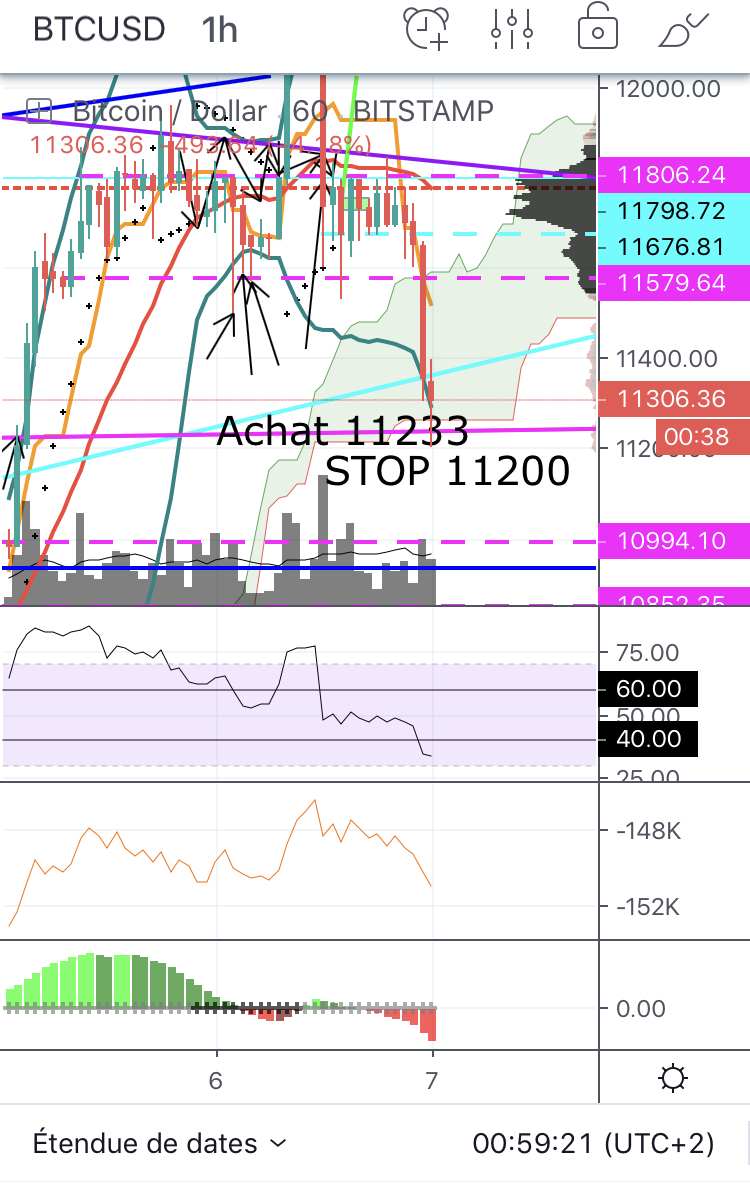The width and height of the screenshot is (750, 1184).
Task: Open the BTCUSD symbol search
Action: point(98,29)
